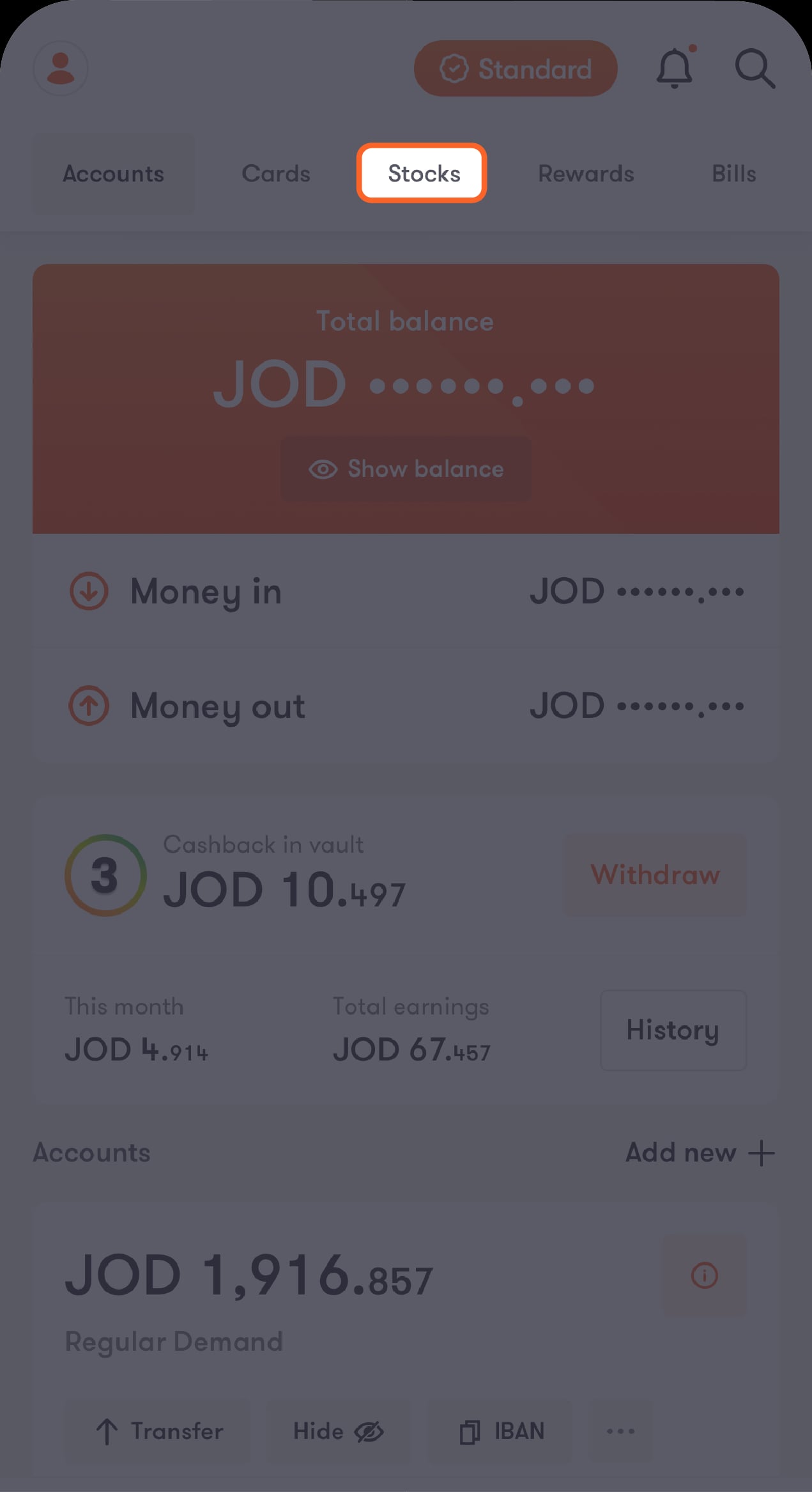Open the Money out row
Image resolution: width=812 pixels, height=1492 pixels.
point(406,706)
